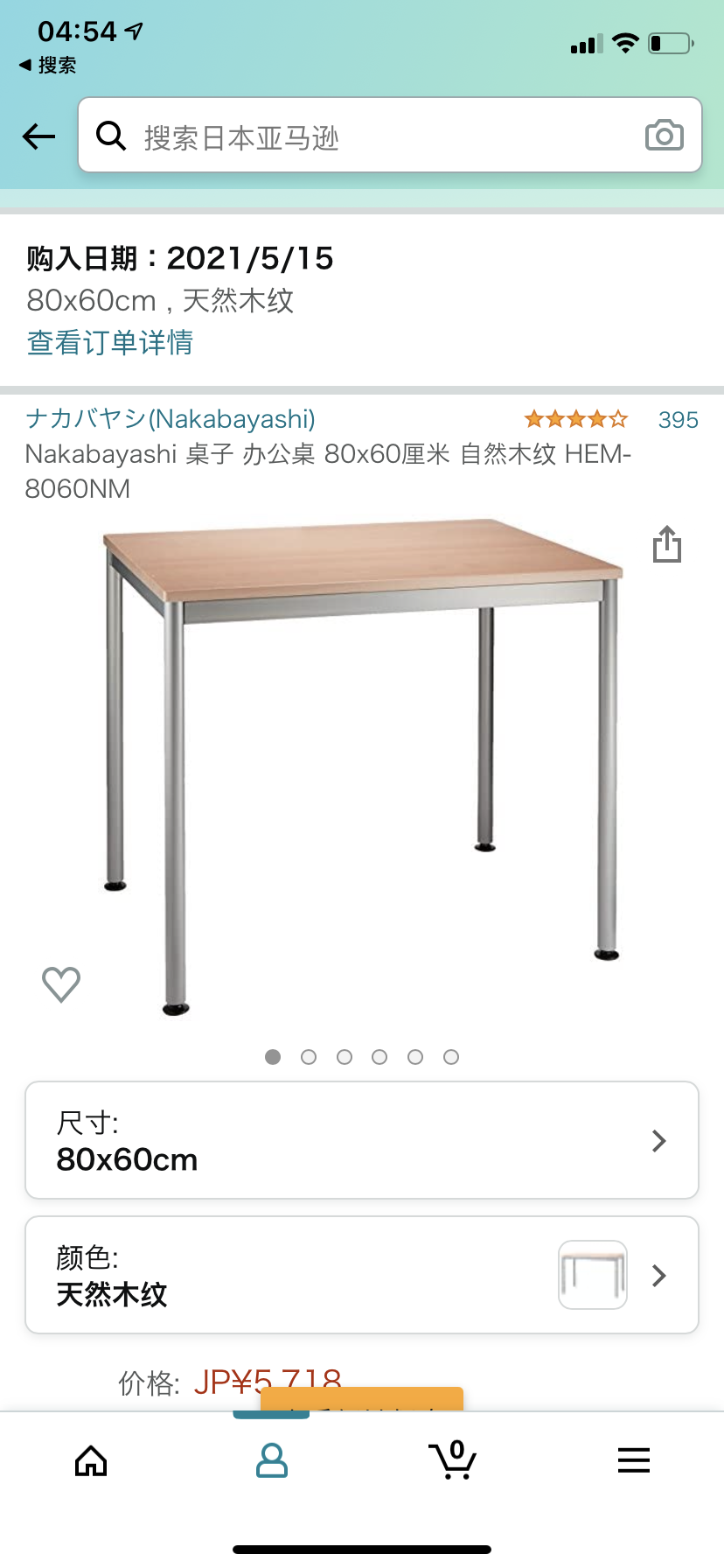The image size is (724, 1568).
Task: Open camera search icon
Action: click(x=664, y=136)
